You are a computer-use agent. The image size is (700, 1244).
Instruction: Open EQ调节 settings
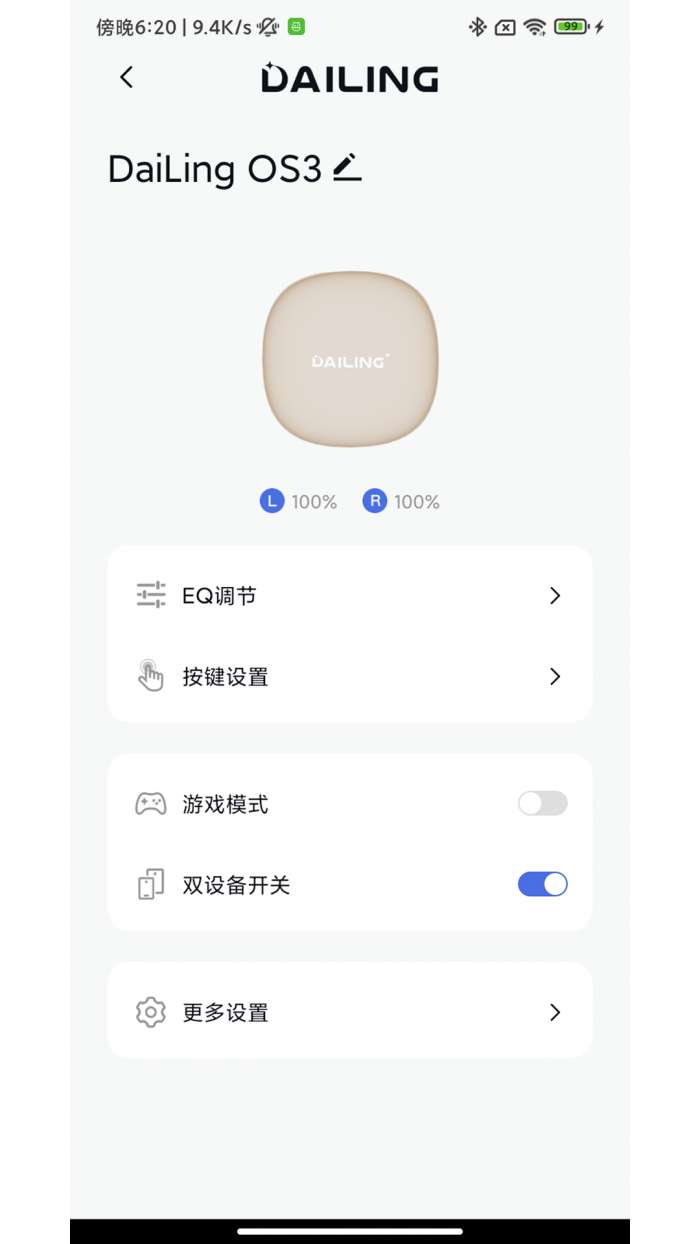[349, 596]
